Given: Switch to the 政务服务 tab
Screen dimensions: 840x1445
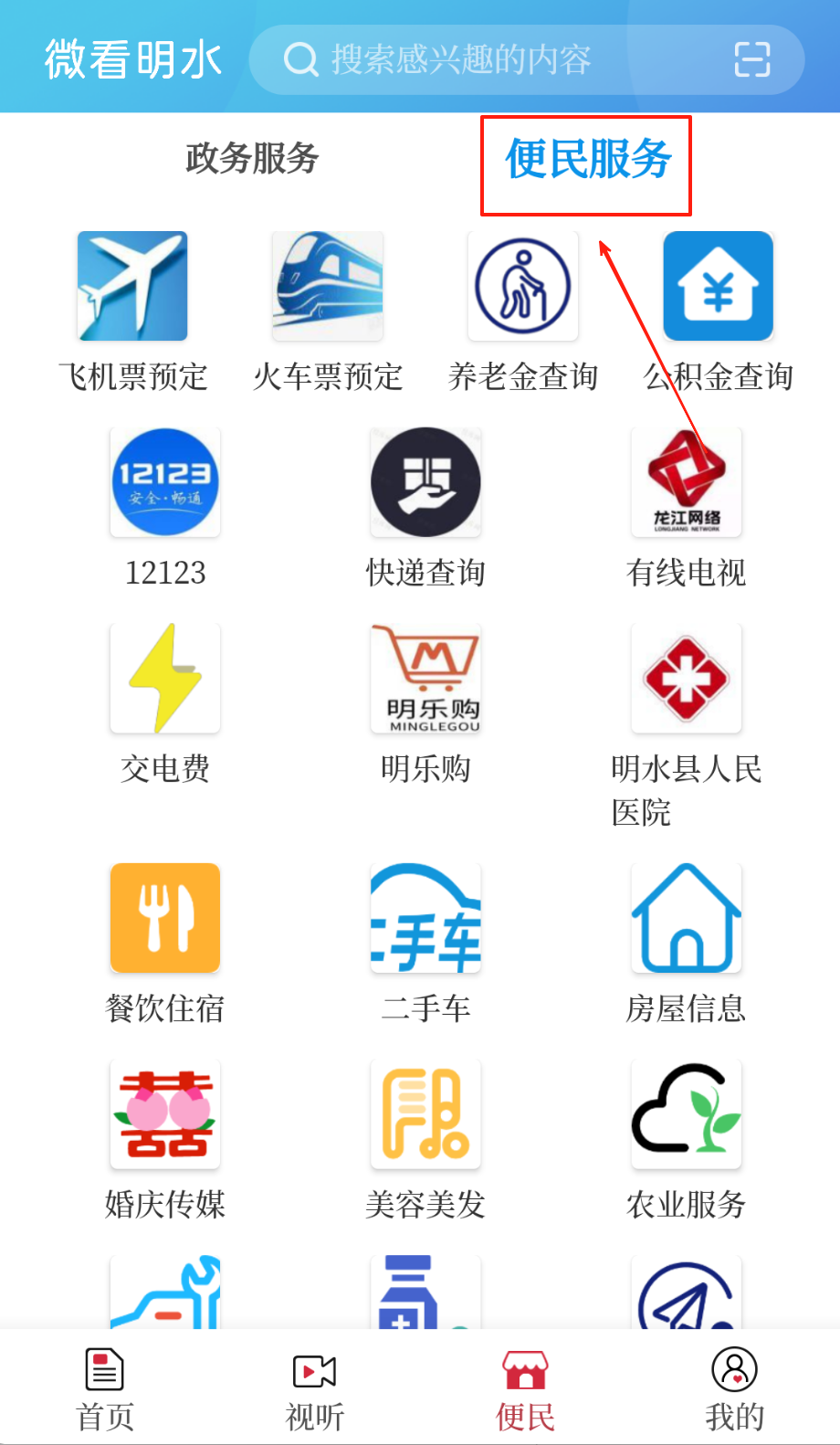Looking at the screenshot, I should 252,158.
